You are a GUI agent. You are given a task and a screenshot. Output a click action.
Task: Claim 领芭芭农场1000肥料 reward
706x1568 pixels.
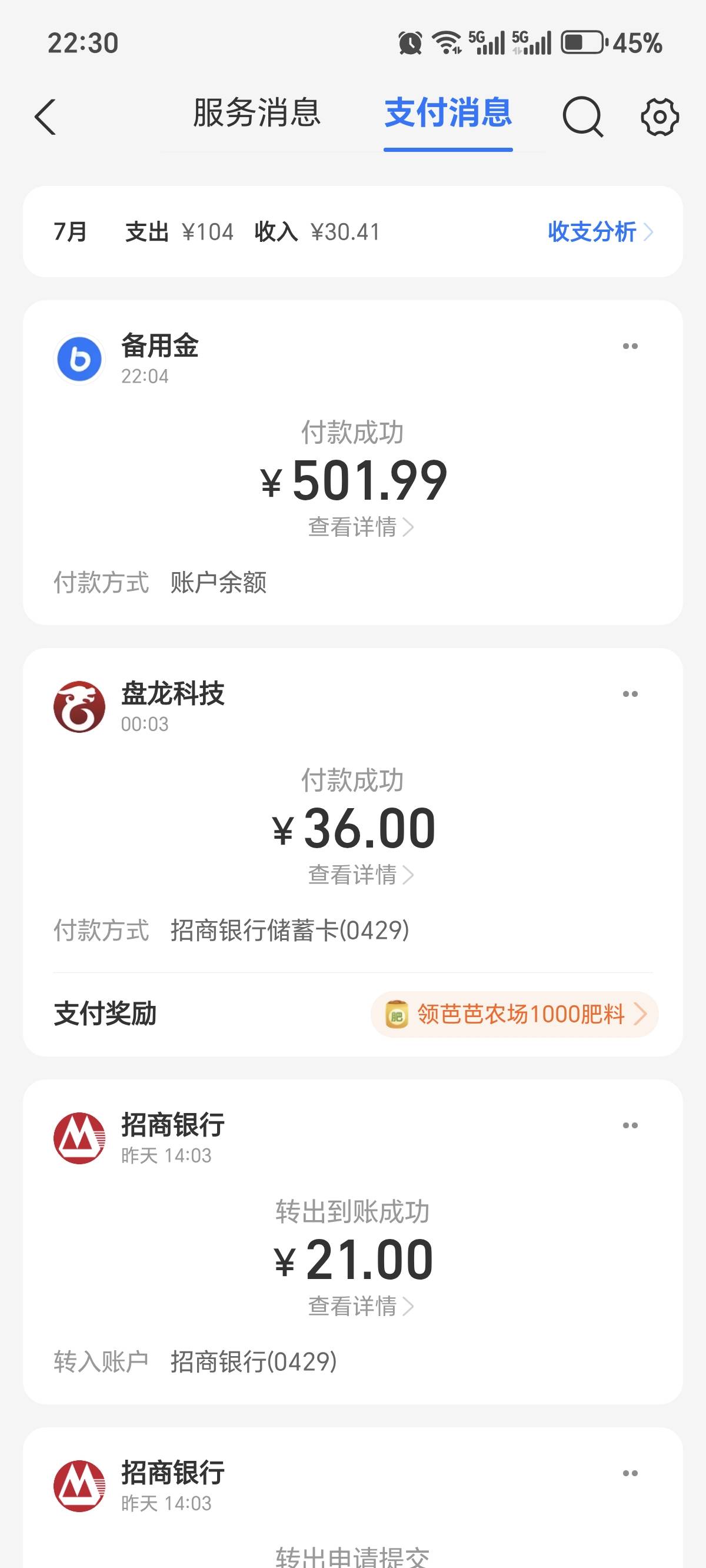coord(515,1014)
